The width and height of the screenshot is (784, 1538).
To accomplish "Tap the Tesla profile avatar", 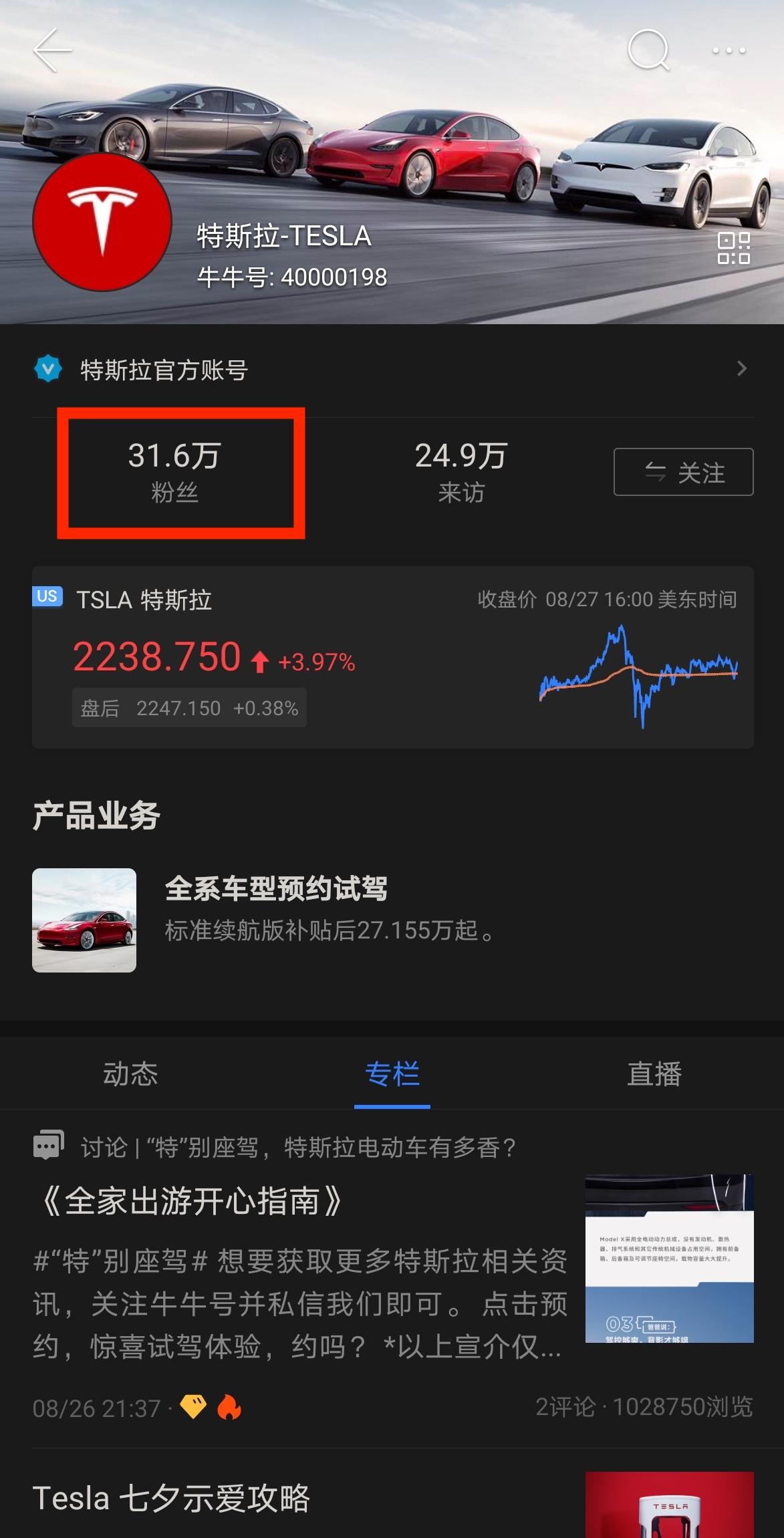I will pyautogui.click(x=102, y=222).
